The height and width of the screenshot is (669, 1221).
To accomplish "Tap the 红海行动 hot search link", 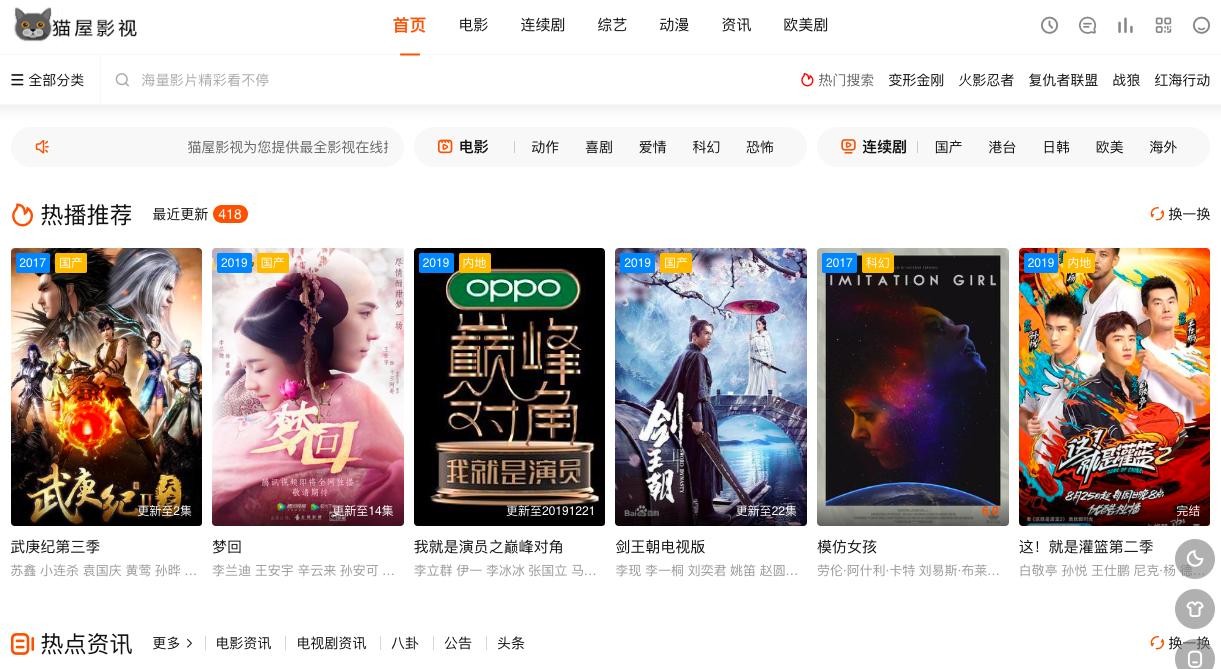I will pos(1182,80).
